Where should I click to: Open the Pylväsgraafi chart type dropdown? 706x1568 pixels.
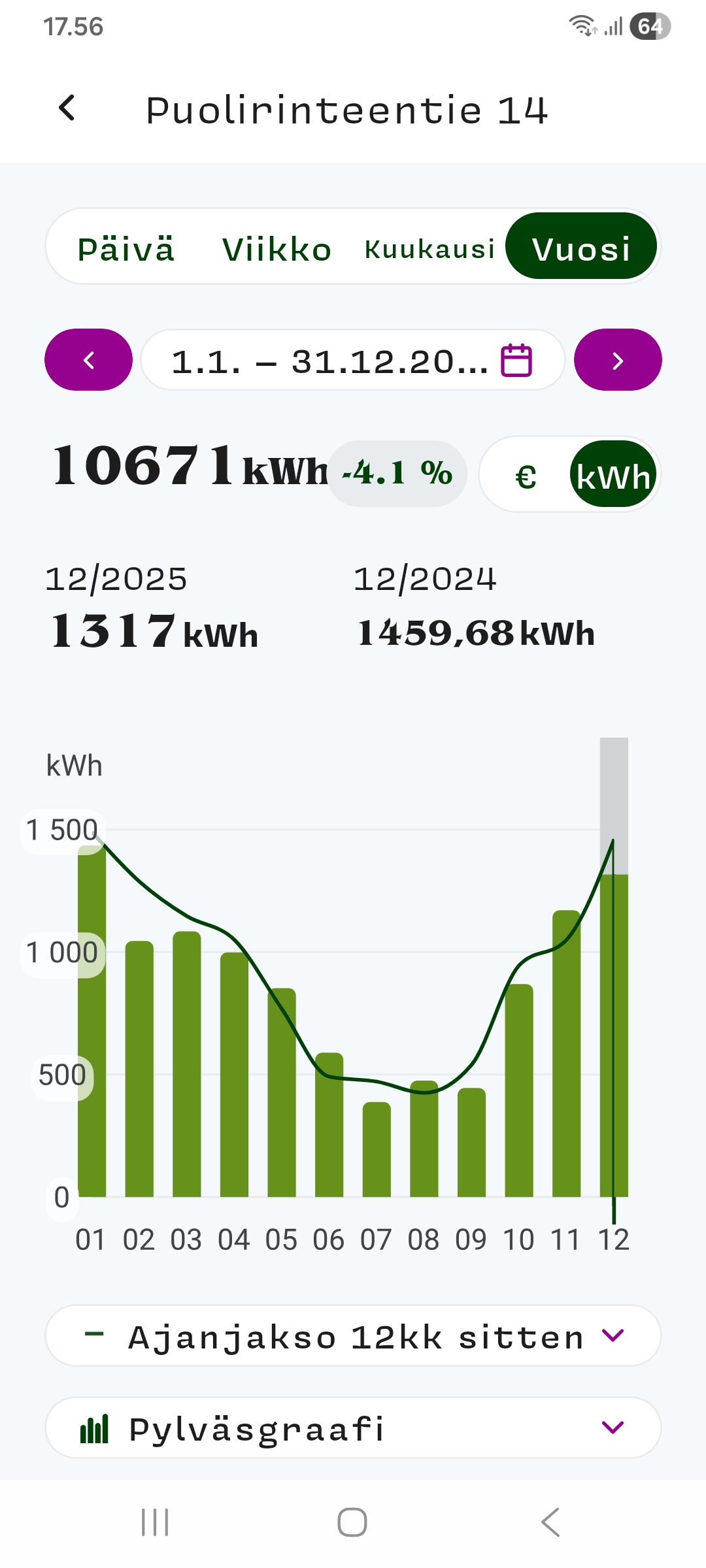point(353,1428)
